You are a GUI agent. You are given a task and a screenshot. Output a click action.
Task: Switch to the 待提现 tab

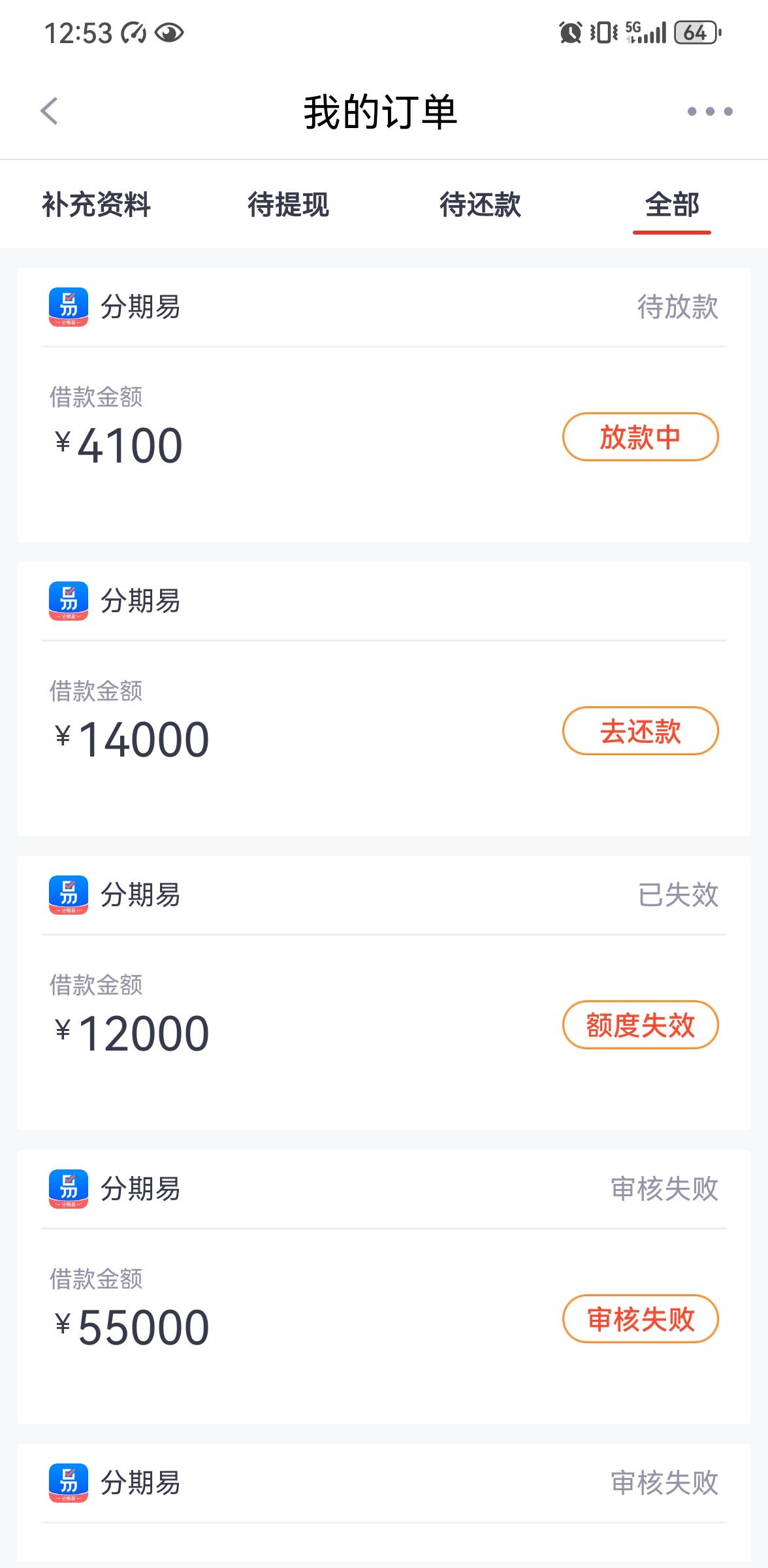coord(288,204)
